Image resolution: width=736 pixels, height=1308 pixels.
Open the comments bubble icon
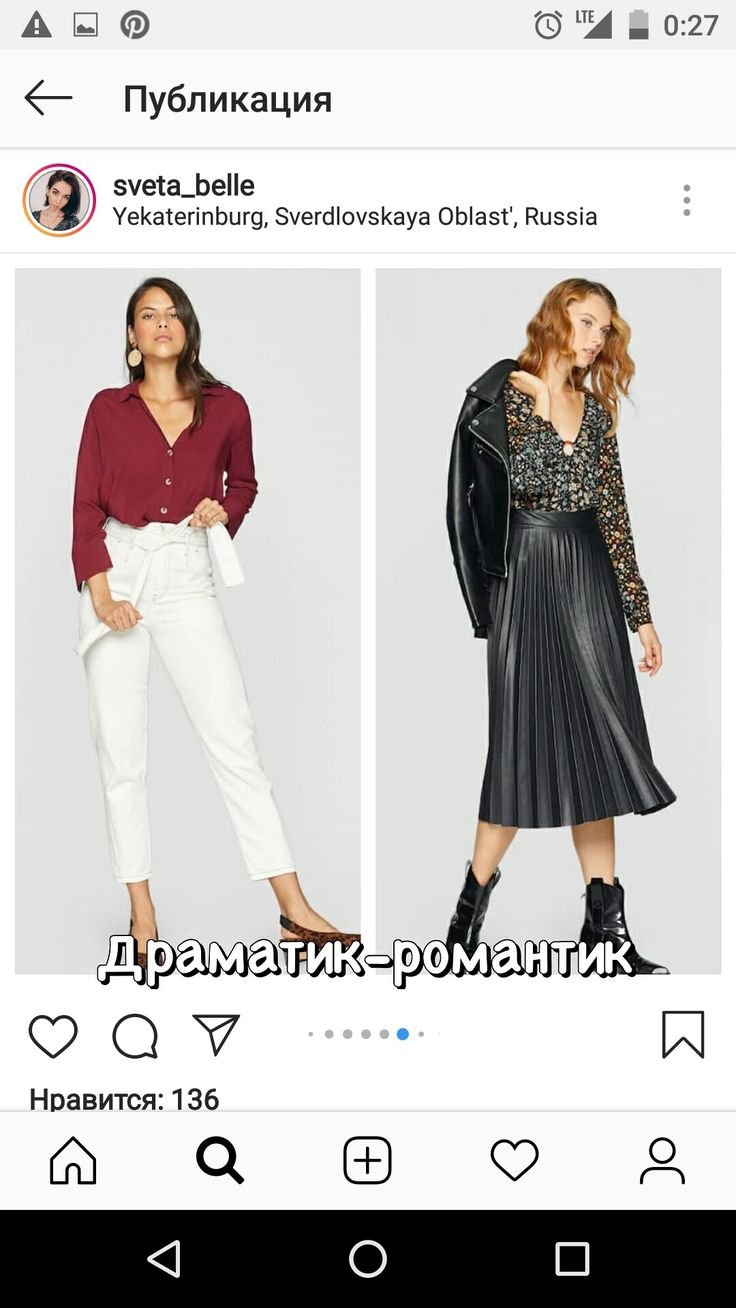tap(137, 1037)
